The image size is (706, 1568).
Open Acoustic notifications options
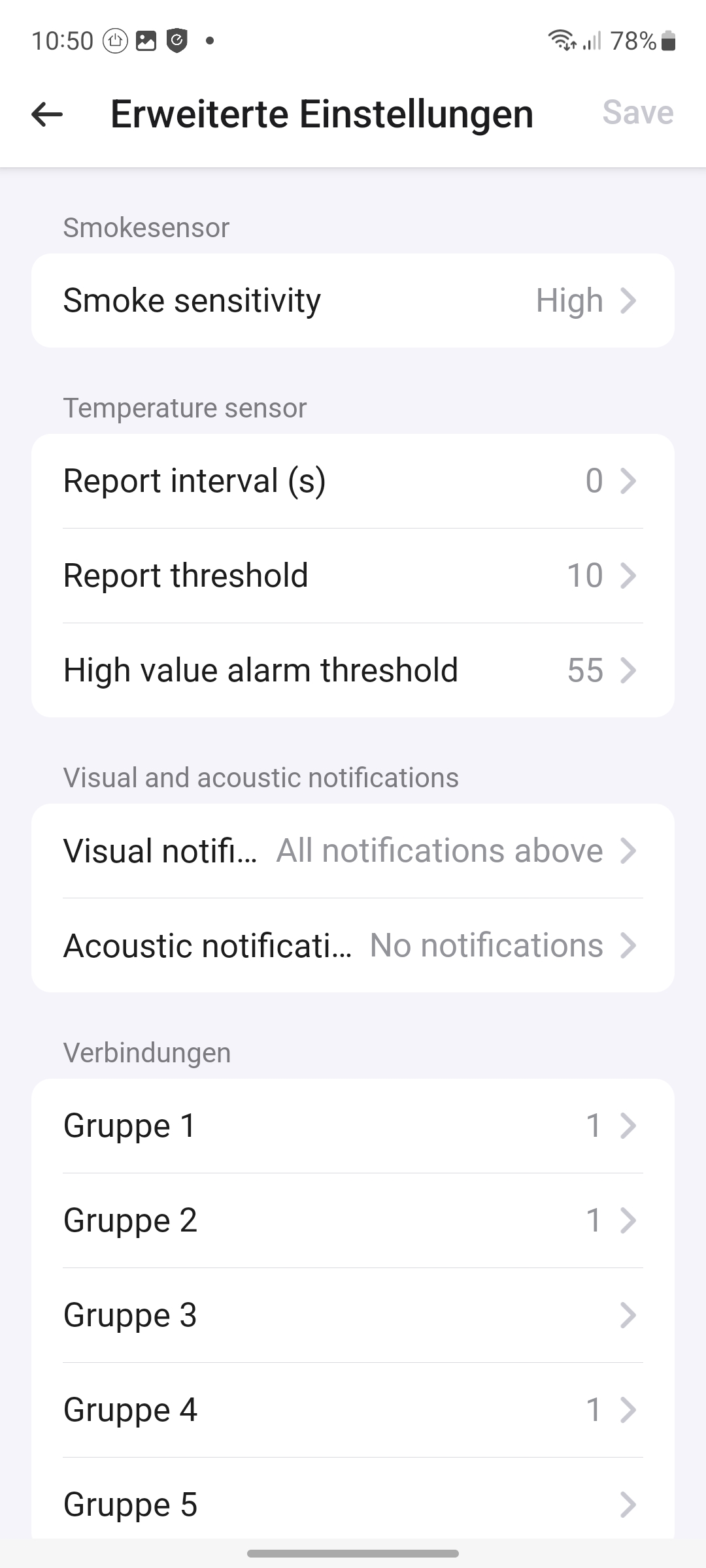pos(353,945)
